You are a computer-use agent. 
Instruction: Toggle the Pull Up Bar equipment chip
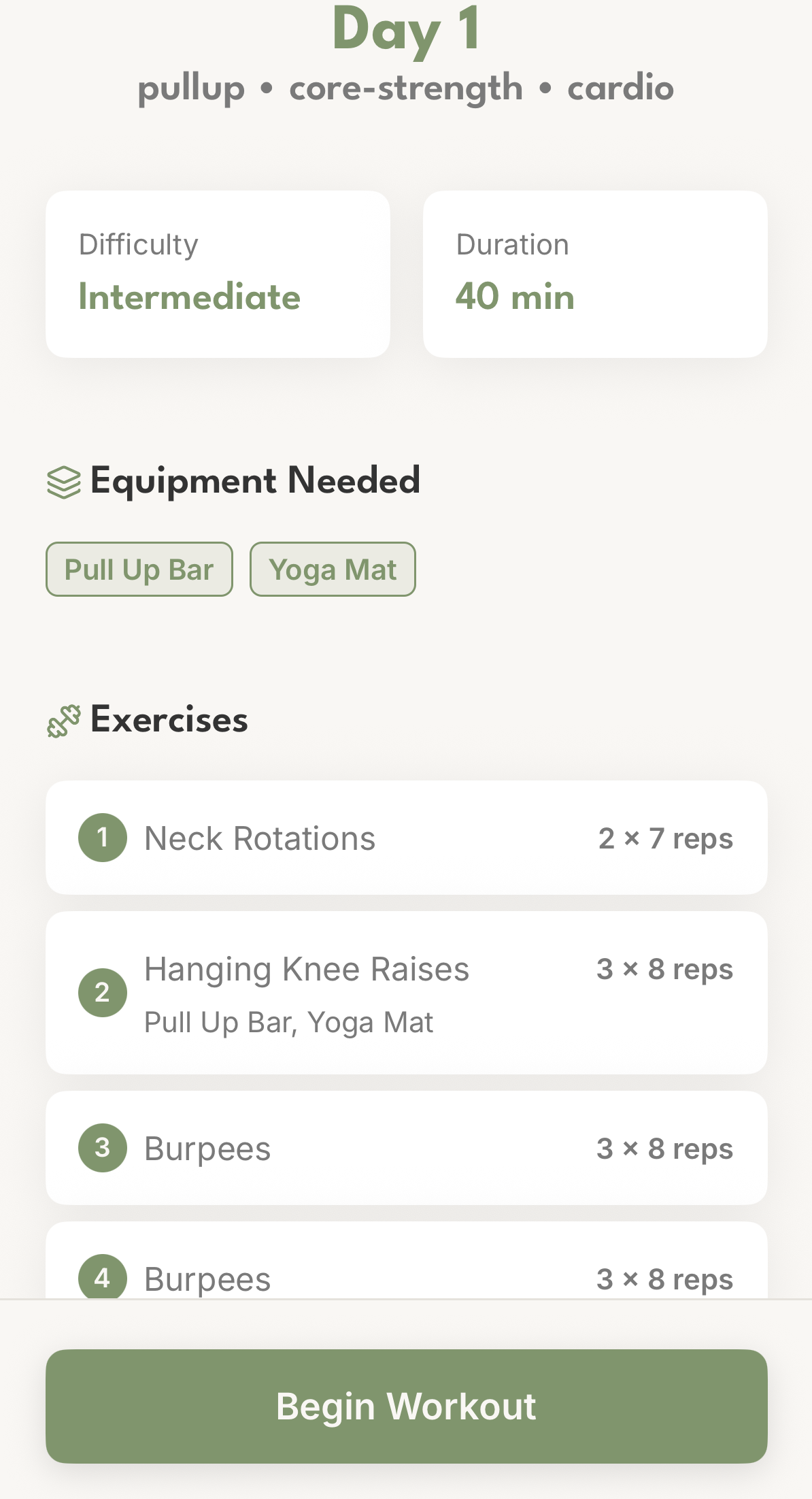point(139,570)
